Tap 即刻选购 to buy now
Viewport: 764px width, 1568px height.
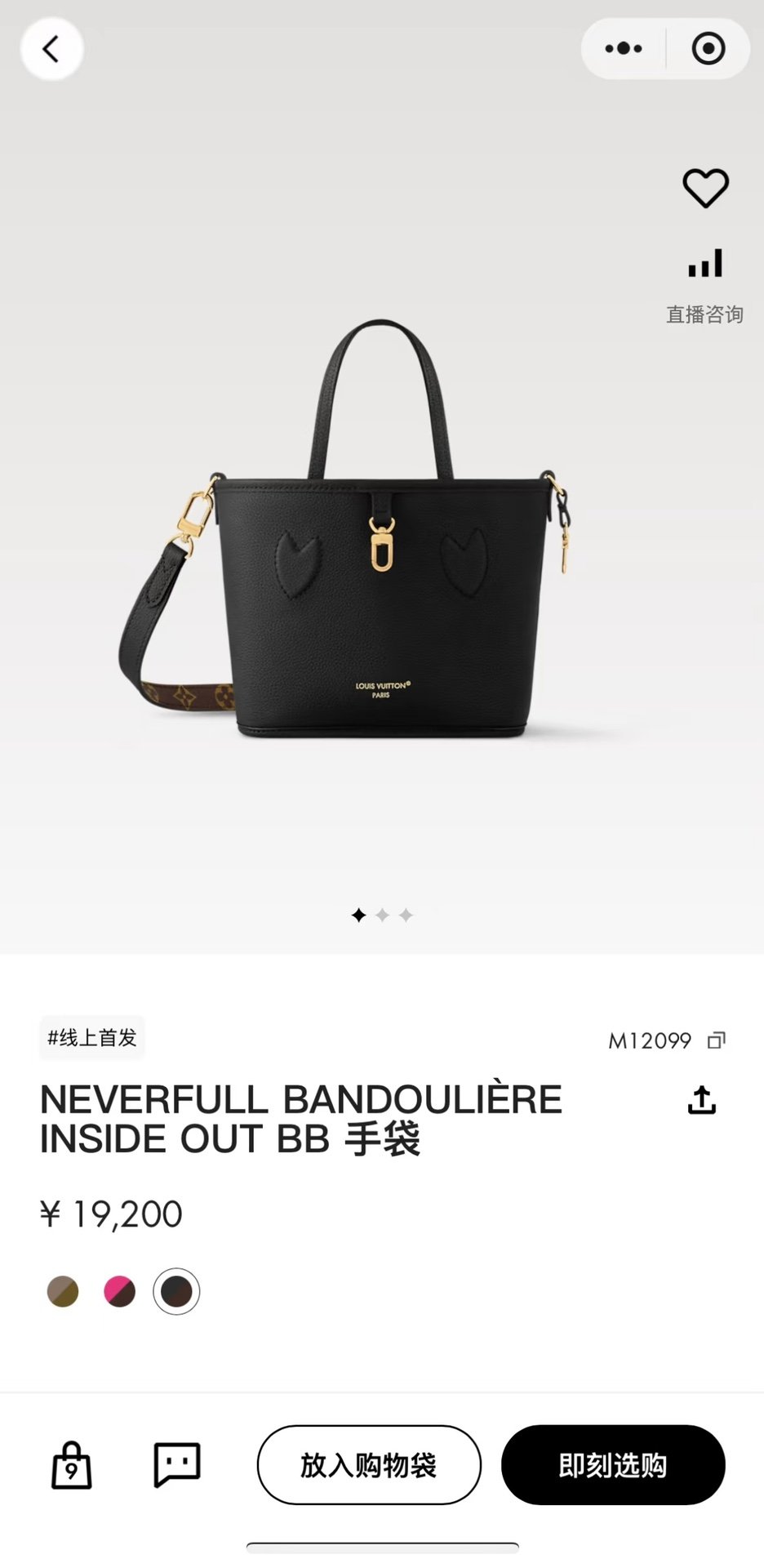pos(613,1465)
